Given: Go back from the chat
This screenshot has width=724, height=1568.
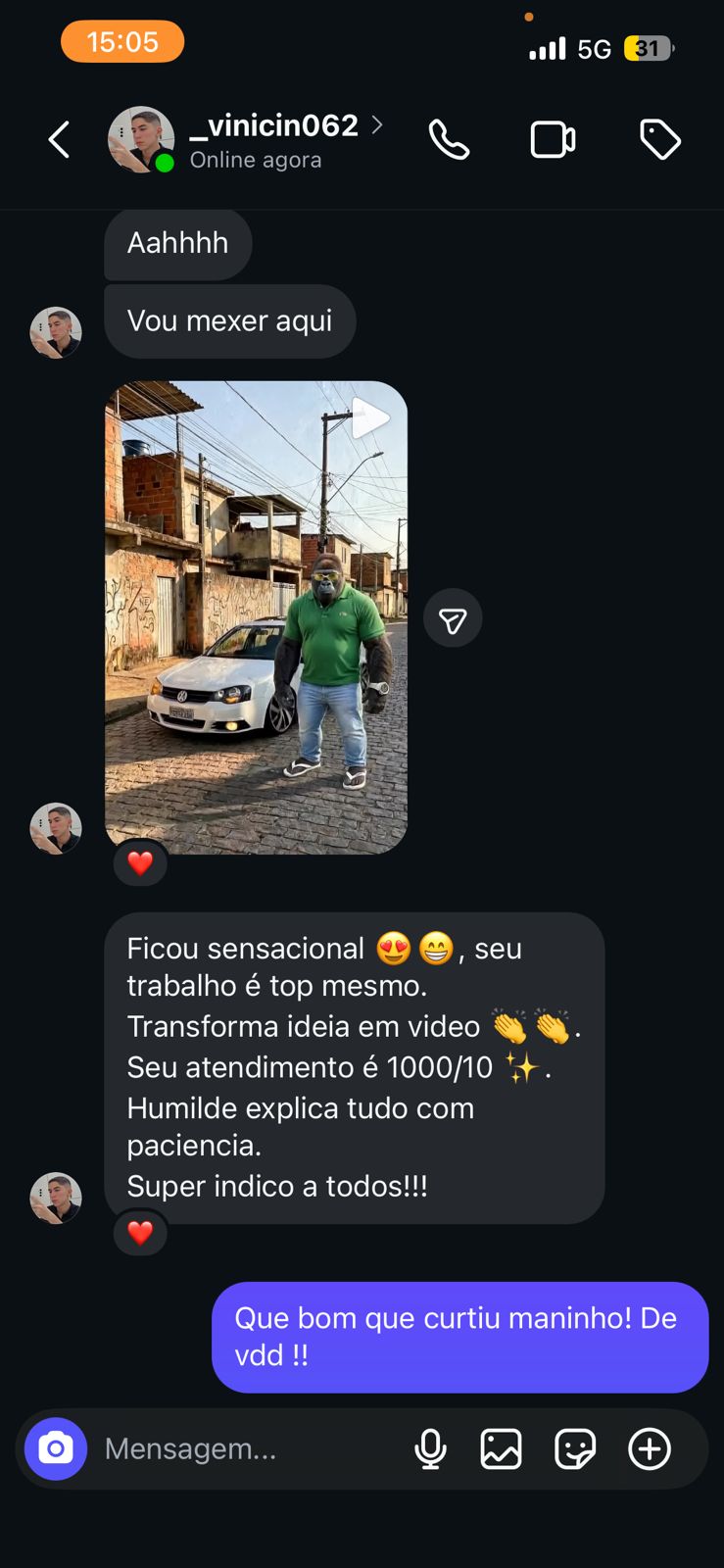Looking at the screenshot, I should pyautogui.click(x=60, y=140).
